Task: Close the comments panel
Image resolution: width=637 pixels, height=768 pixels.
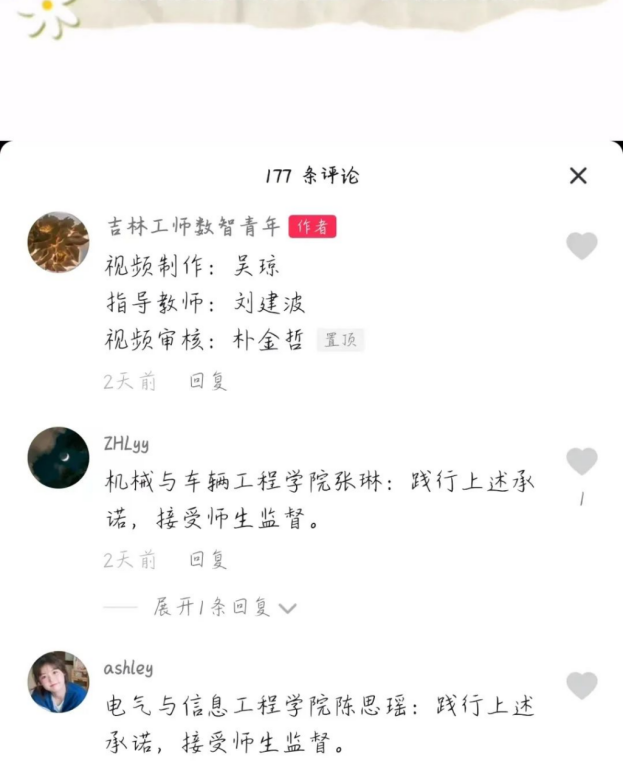Action: pos(578,176)
